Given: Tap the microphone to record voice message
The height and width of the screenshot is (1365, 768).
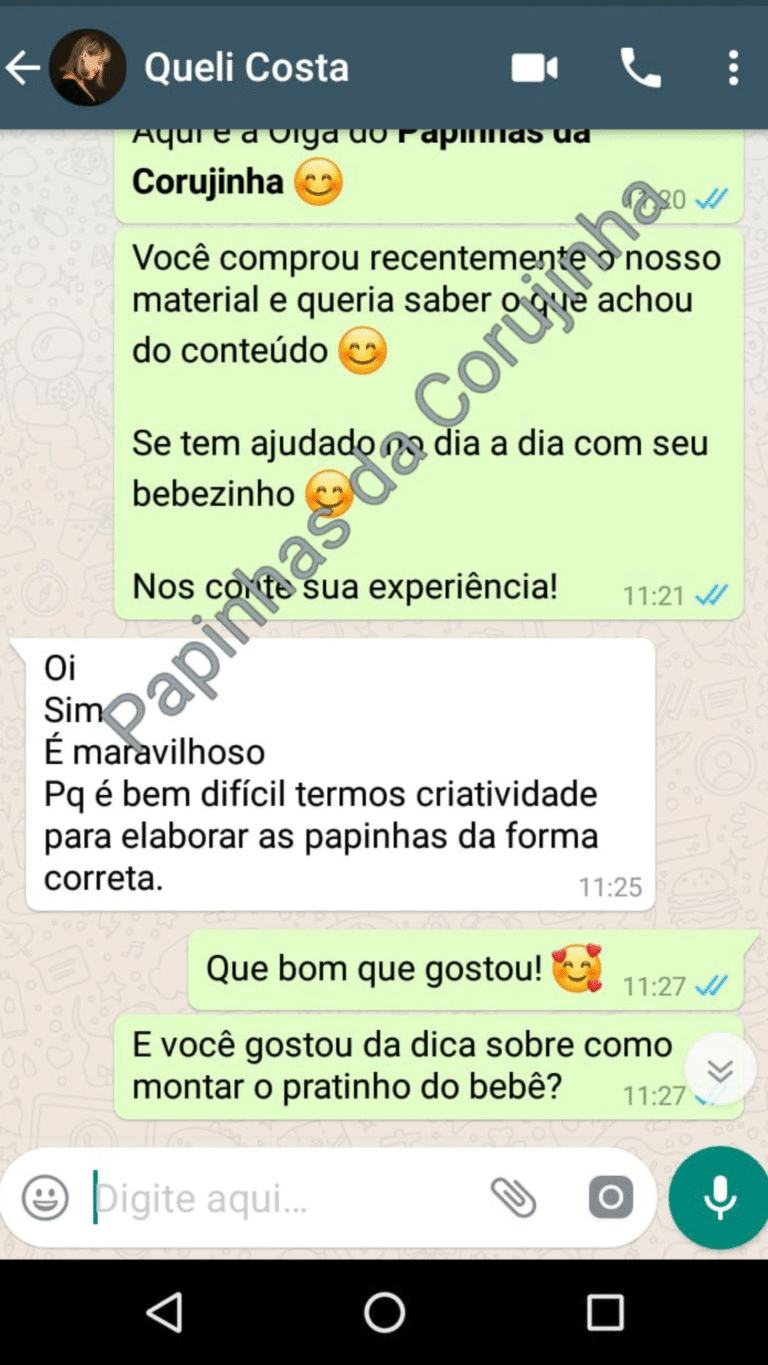Looking at the screenshot, I should pyautogui.click(x=719, y=1197).
